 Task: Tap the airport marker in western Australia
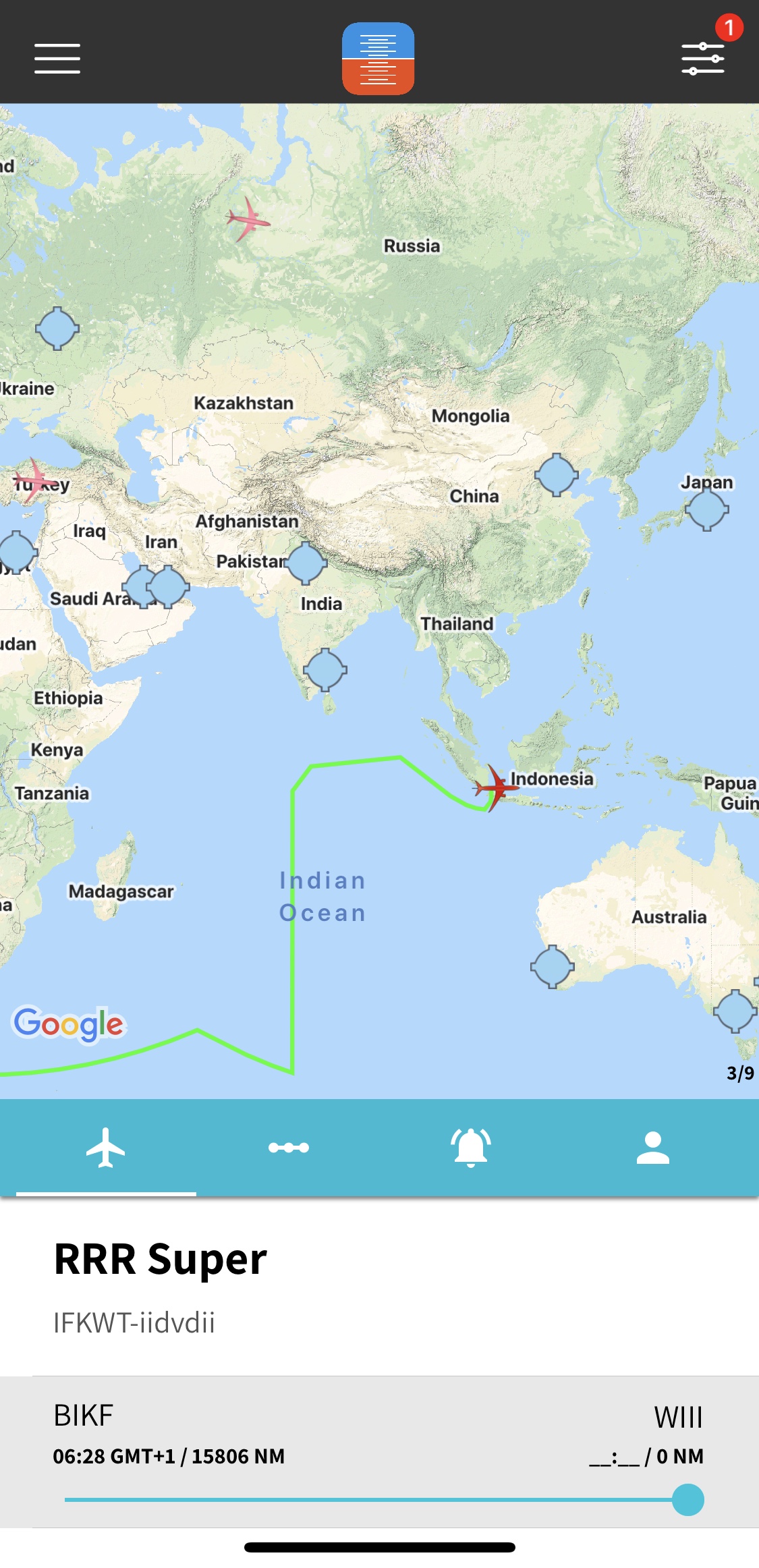(552, 966)
